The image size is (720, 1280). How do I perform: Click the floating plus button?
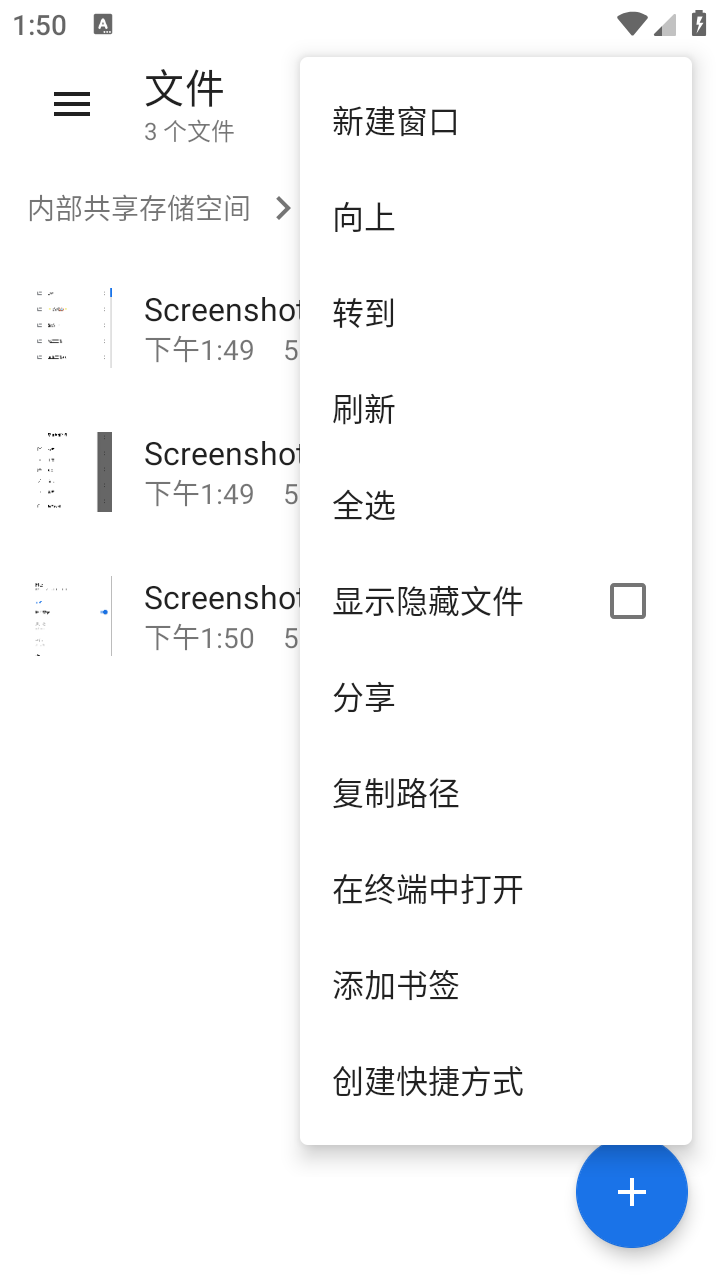pyautogui.click(x=631, y=1192)
